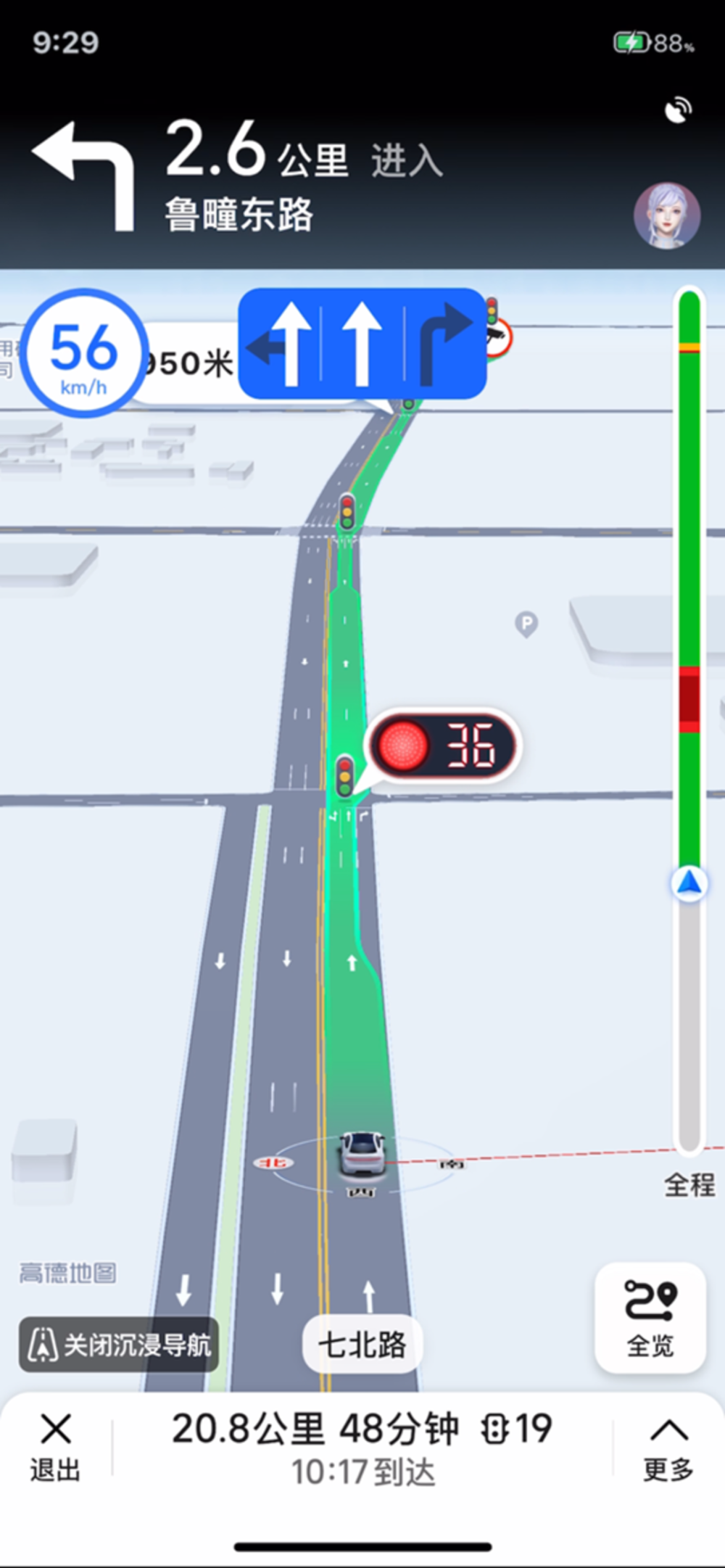Exit navigation with the 退出 button

click(x=55, y=1446)
